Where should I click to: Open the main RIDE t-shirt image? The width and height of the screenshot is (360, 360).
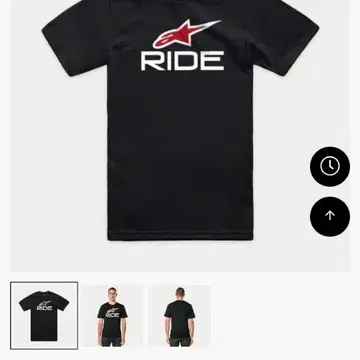click(180, 133)
